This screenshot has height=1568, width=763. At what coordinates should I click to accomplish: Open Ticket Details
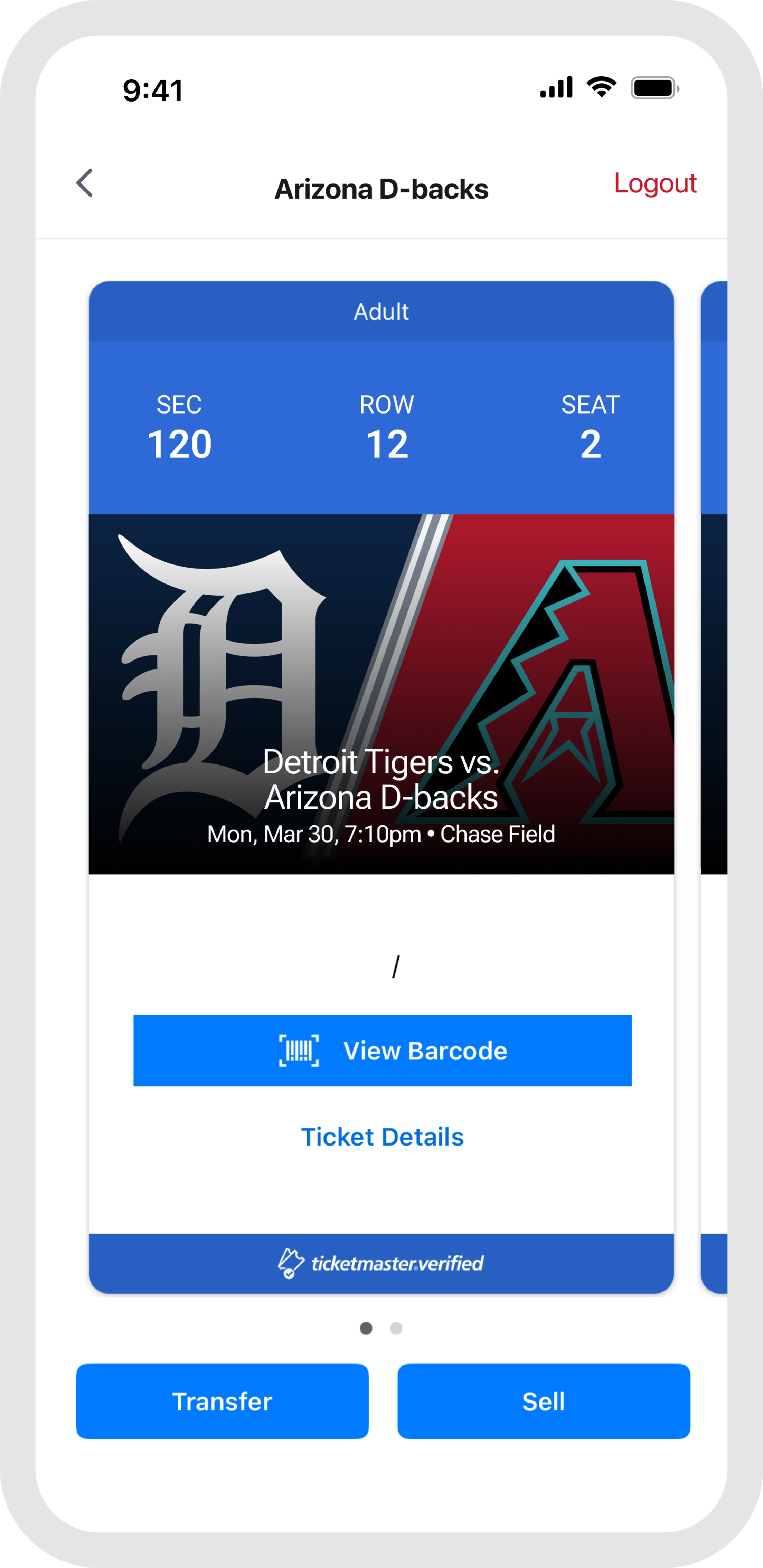tap(382, 1137)
